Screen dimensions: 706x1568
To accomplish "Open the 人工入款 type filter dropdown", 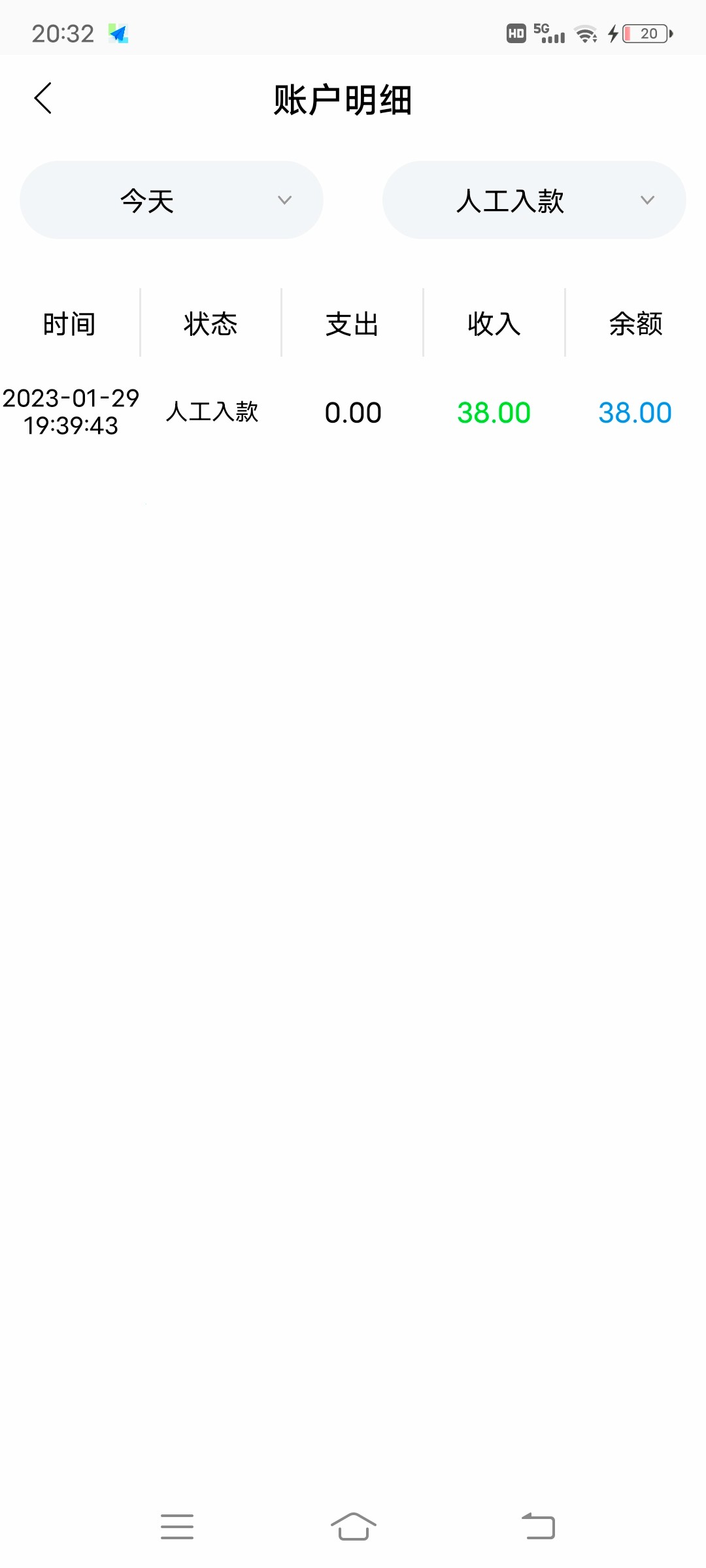I will (533, 200).
